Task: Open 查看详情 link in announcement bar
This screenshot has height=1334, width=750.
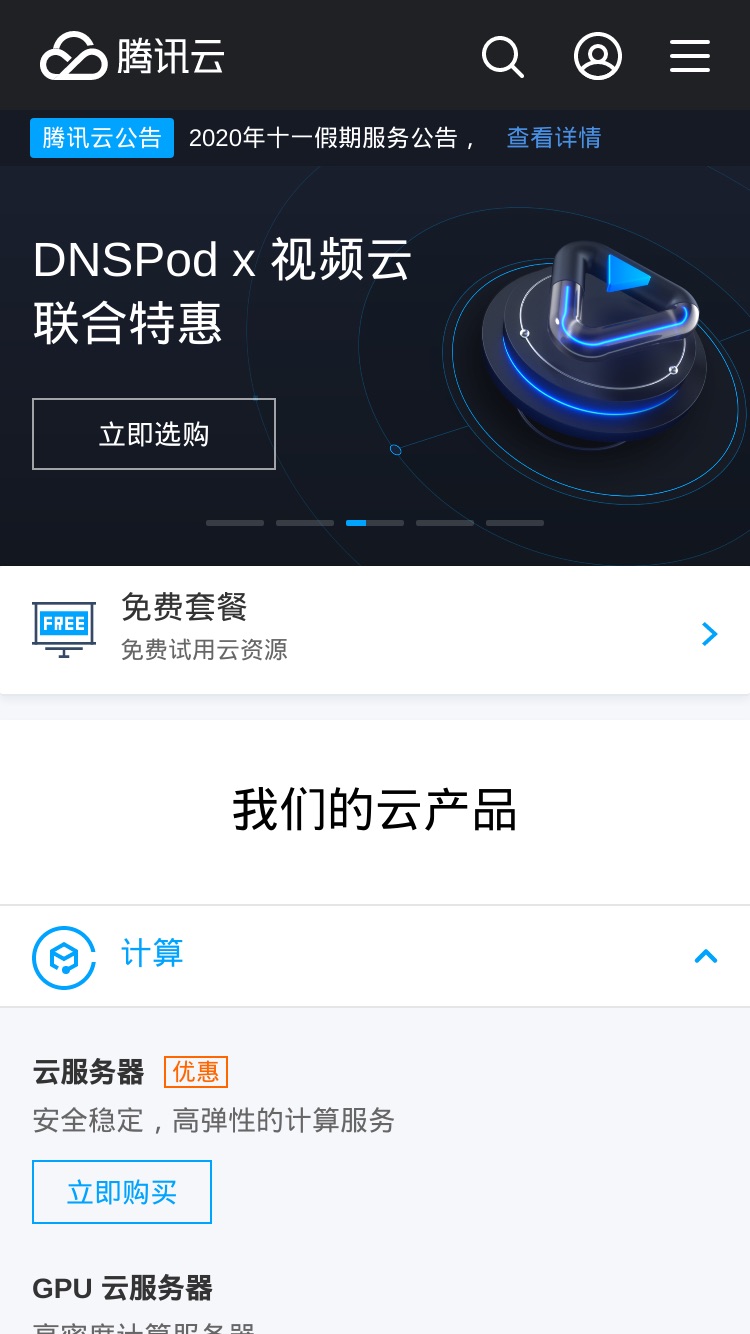Action: [554, 138]
